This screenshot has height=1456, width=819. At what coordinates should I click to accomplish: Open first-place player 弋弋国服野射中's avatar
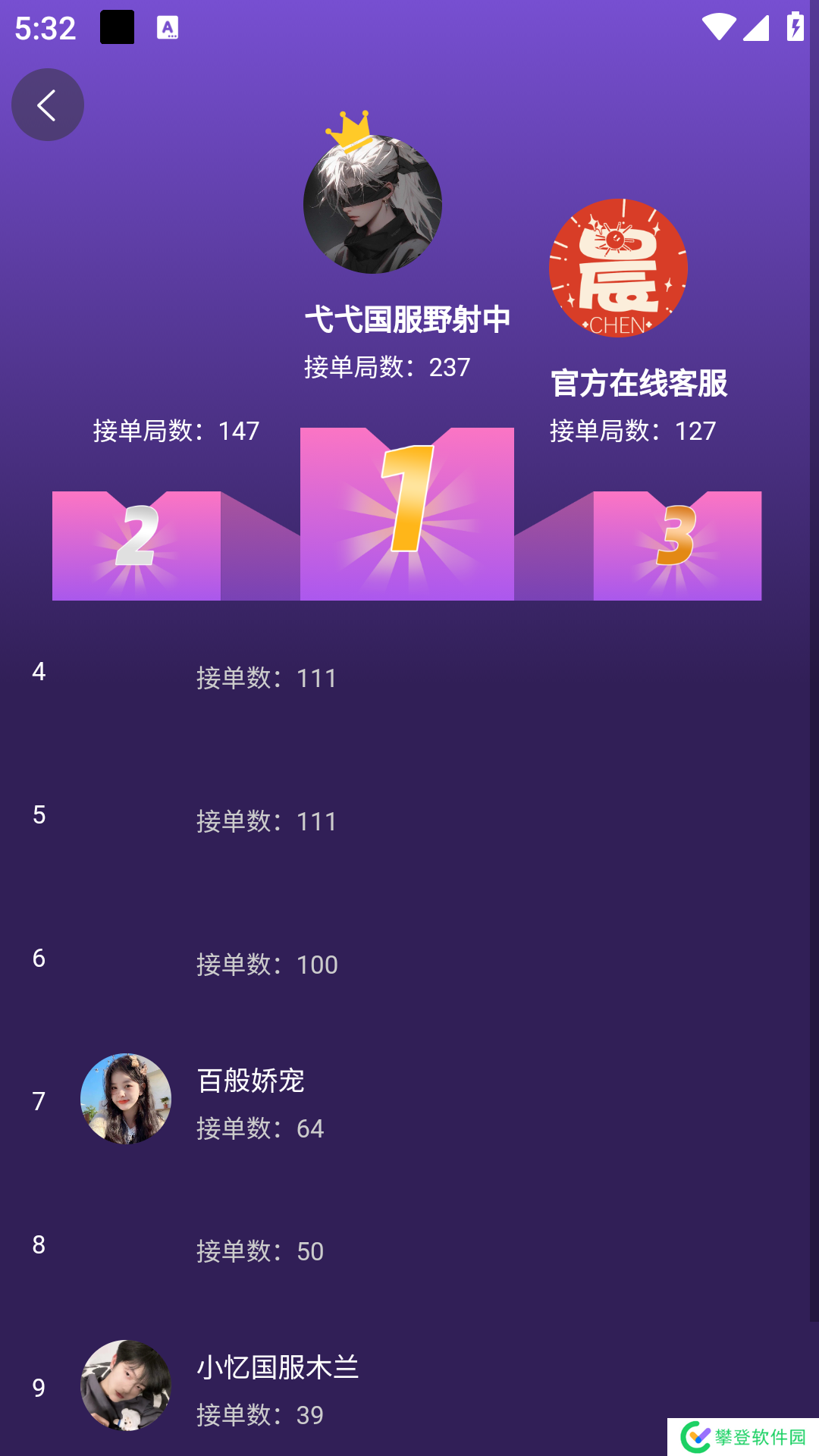tap(372, 204)
